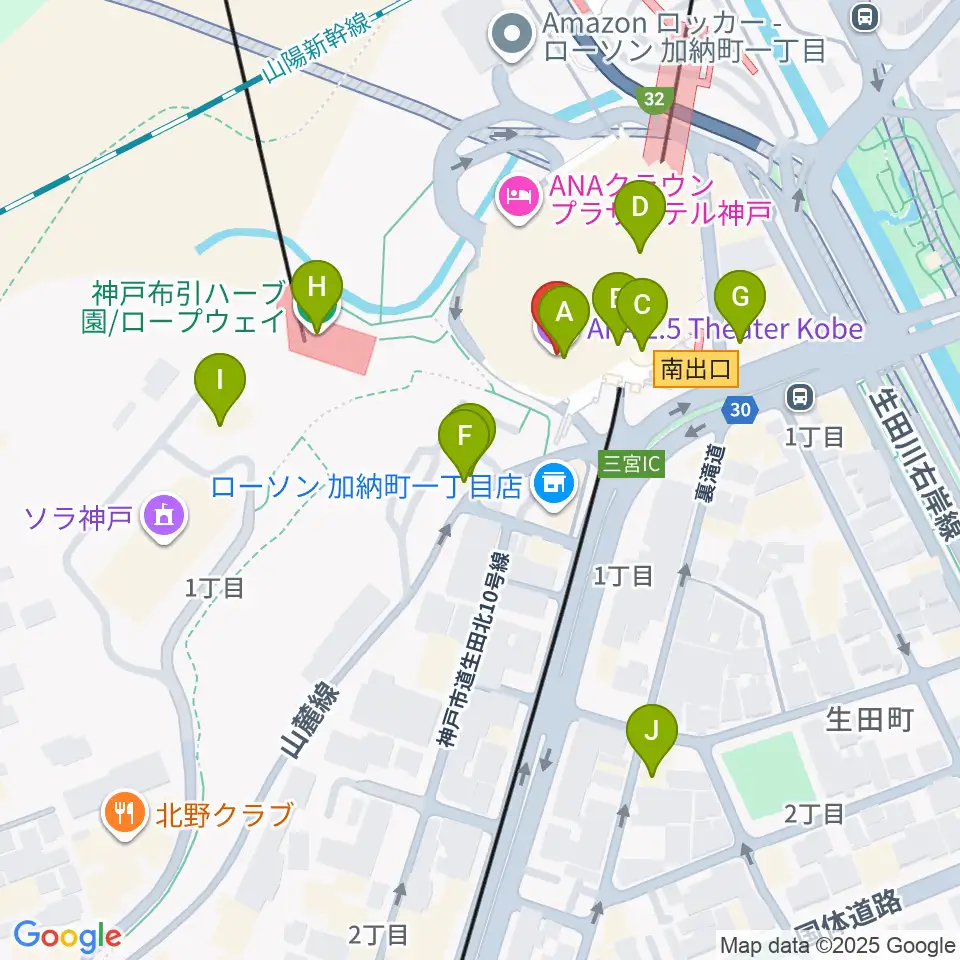This screenshot has height=960, width=960.
Task: Open ANAクラウンプラザホテル神戸 hotel pin
Action: tap(519, 198)
